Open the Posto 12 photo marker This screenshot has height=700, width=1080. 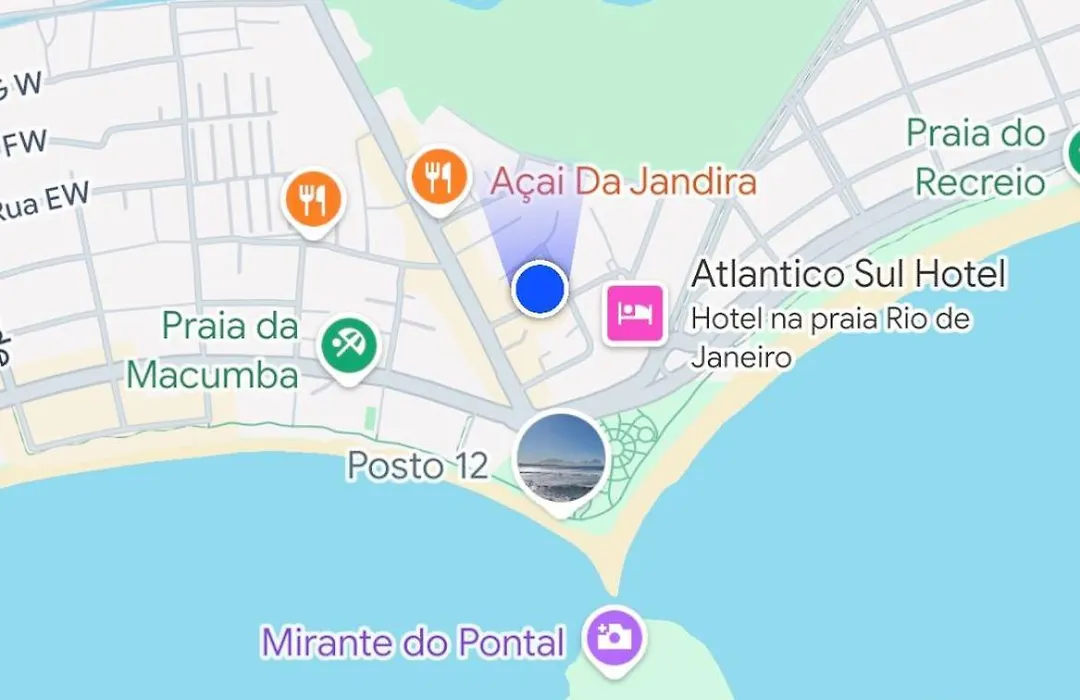pos(560,461)
